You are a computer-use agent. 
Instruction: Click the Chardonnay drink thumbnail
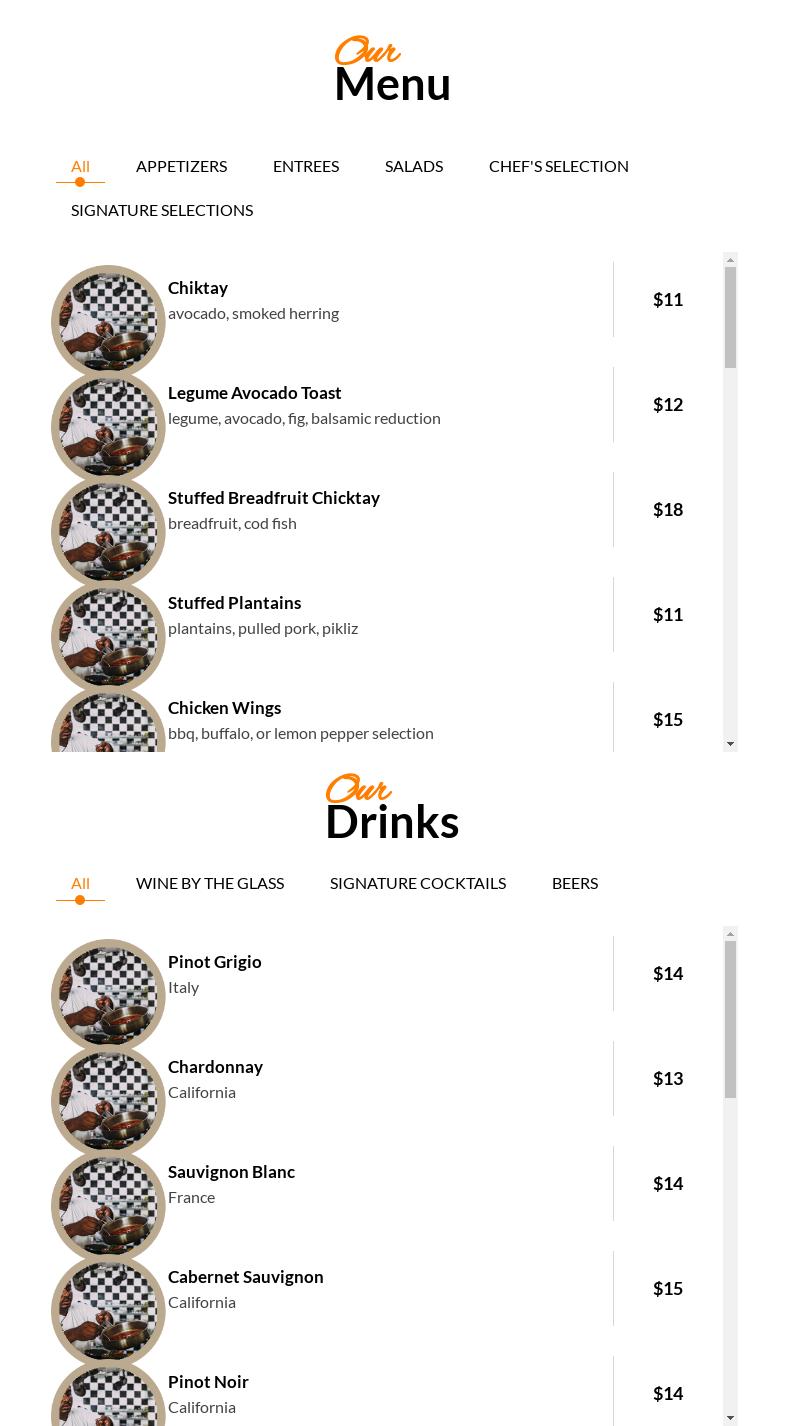click(108, 1100)
